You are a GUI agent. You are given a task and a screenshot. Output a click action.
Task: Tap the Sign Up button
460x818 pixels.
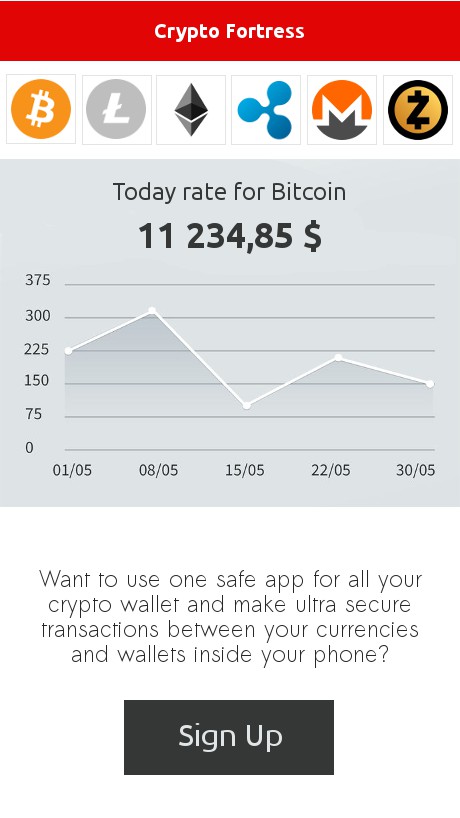(x=229, y=737)
